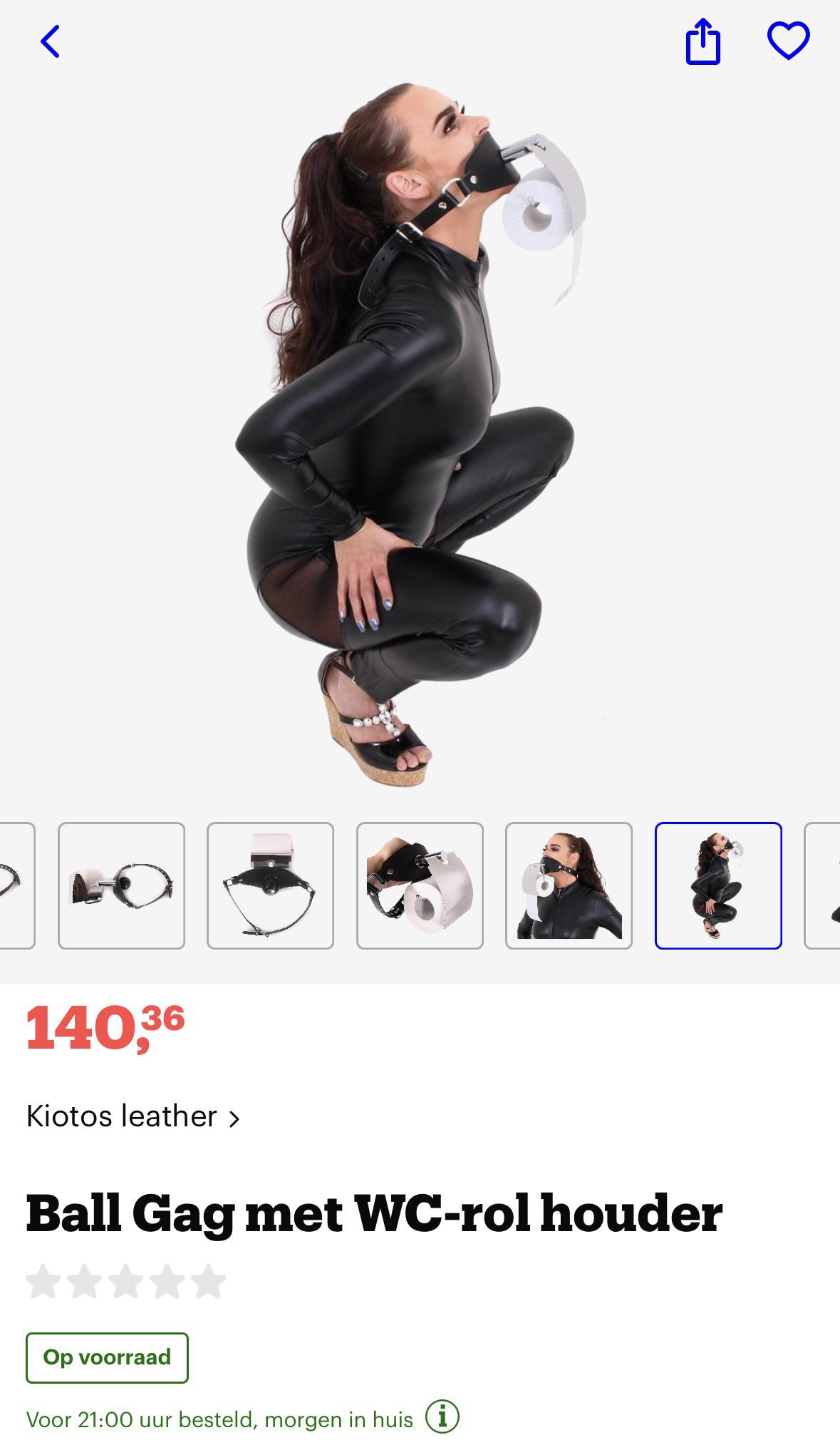This screenshot has width=840, height=1450.
Task: Select thumbnail with hand holding the product
Action: click(420, 885)
